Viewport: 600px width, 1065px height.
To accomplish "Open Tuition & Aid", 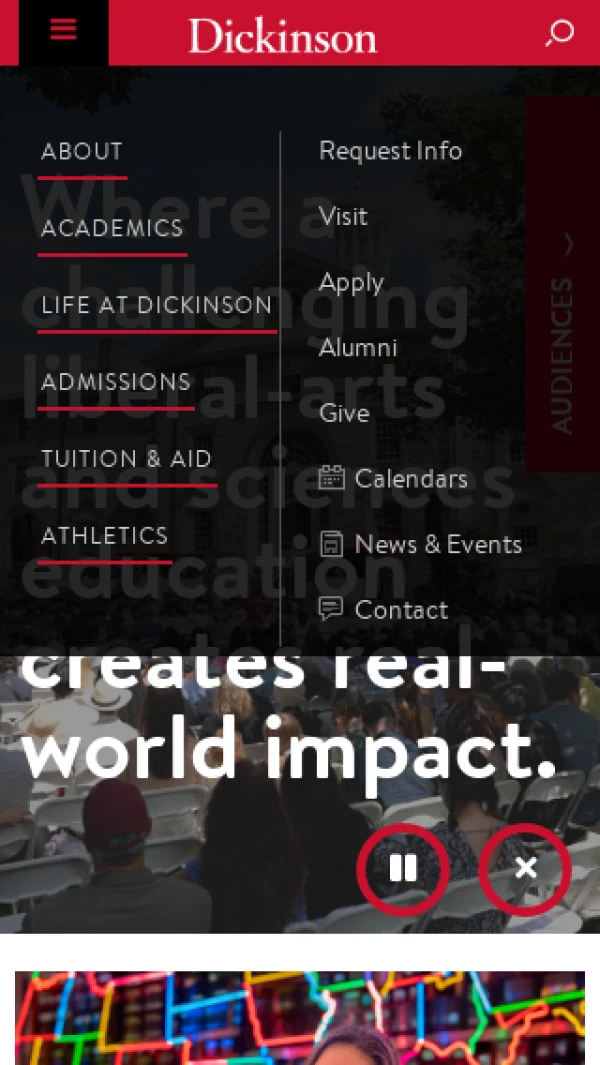I will [127, 459].
